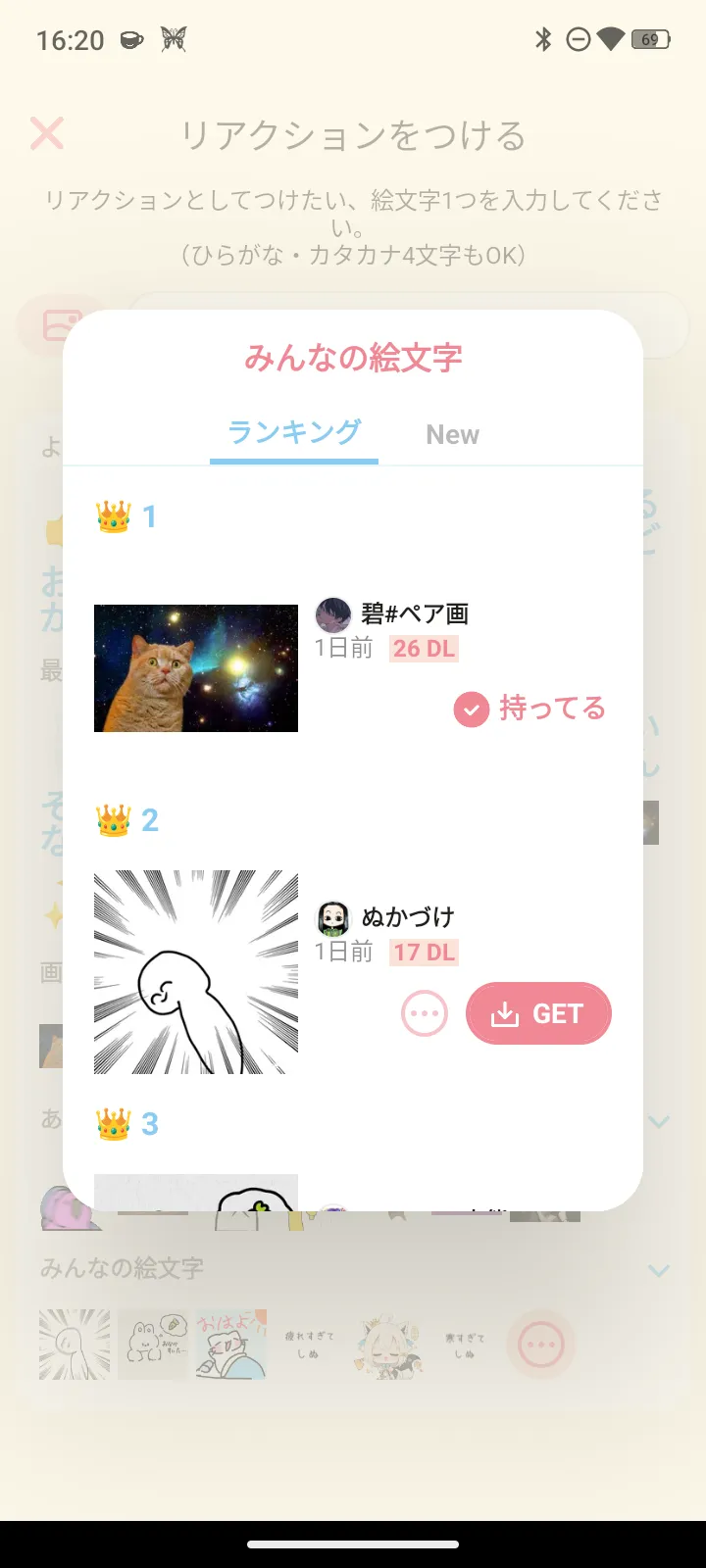The image size is (706, 1568).
Task: View the speed-line emoji by ぬかづけ
Action: pyautogui.click(x=196, y=972)
